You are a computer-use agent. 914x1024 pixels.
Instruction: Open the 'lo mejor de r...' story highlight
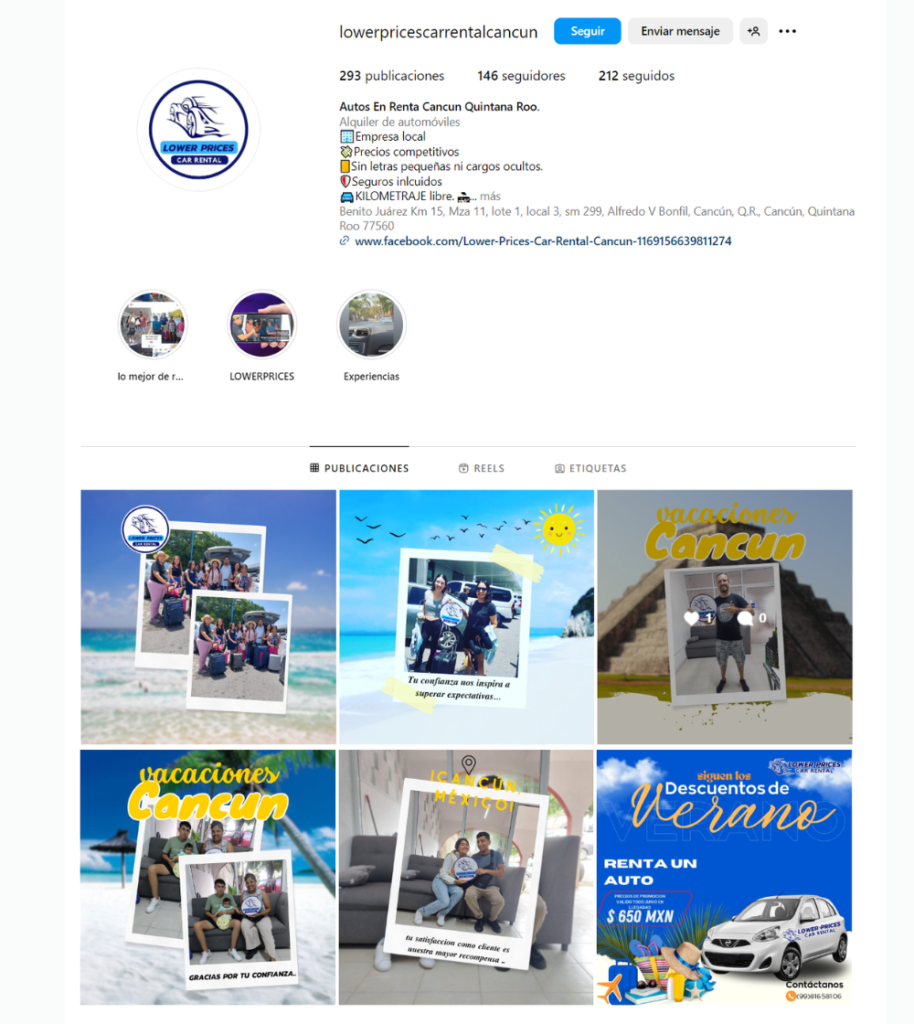coord(152,326)
